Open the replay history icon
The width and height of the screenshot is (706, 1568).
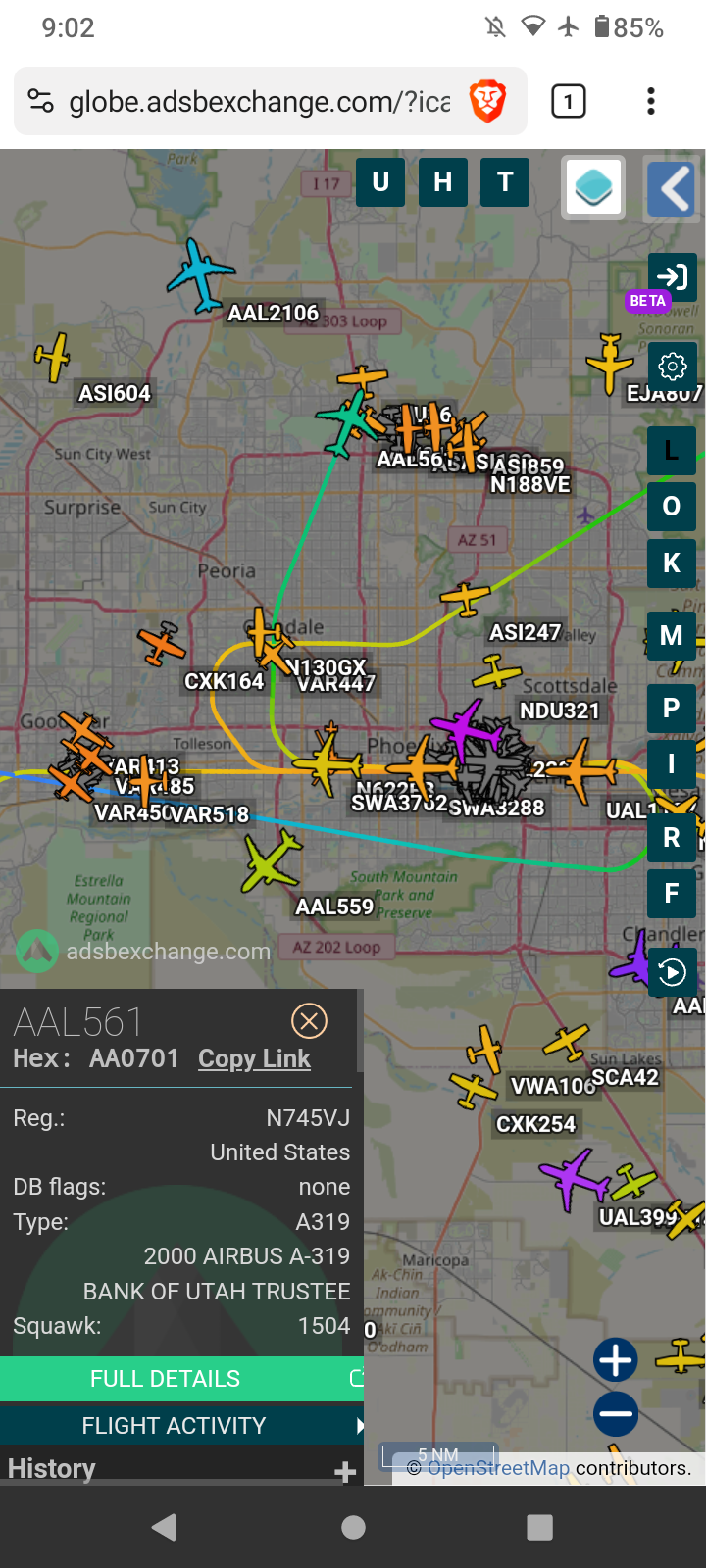(x=673, y=972)
